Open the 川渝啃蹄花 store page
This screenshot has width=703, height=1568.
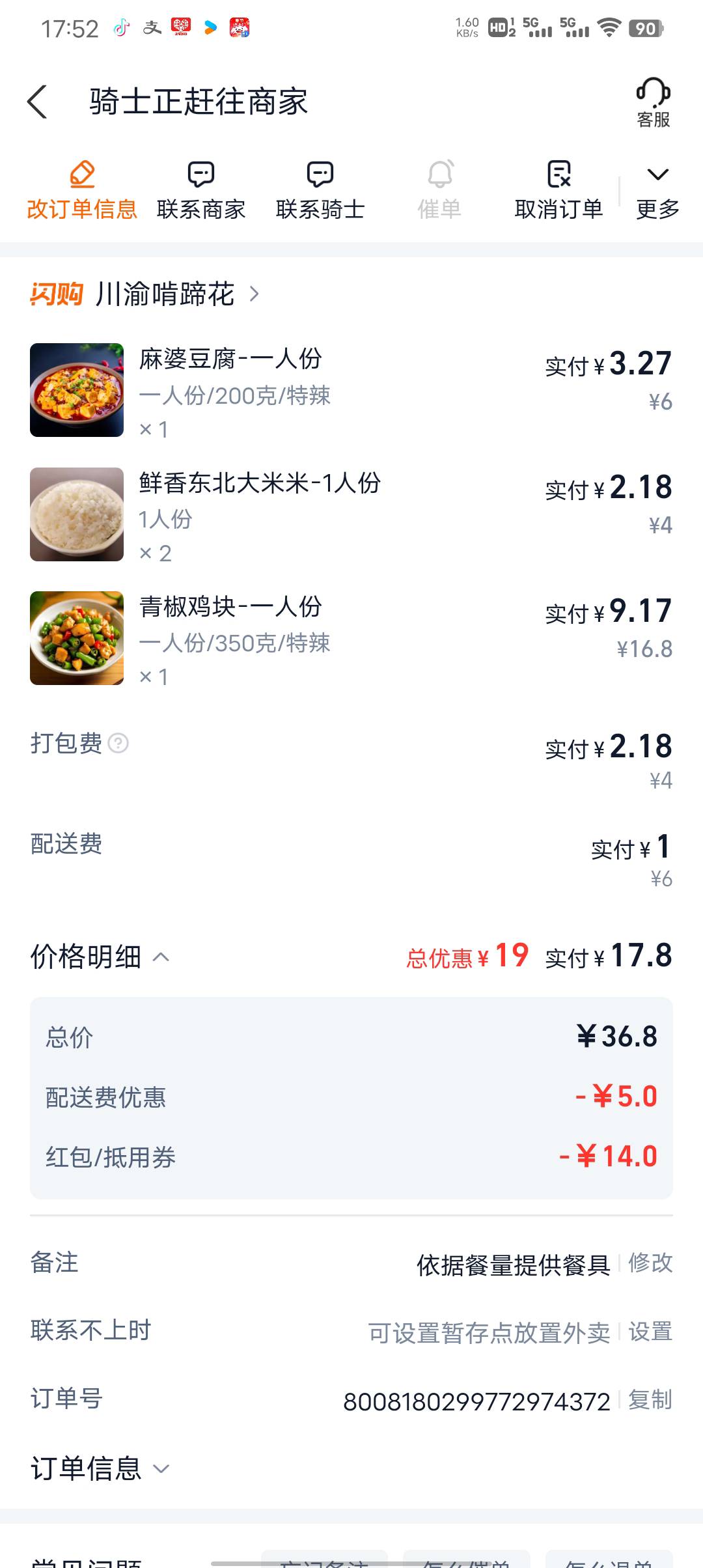tap(165, 294)
